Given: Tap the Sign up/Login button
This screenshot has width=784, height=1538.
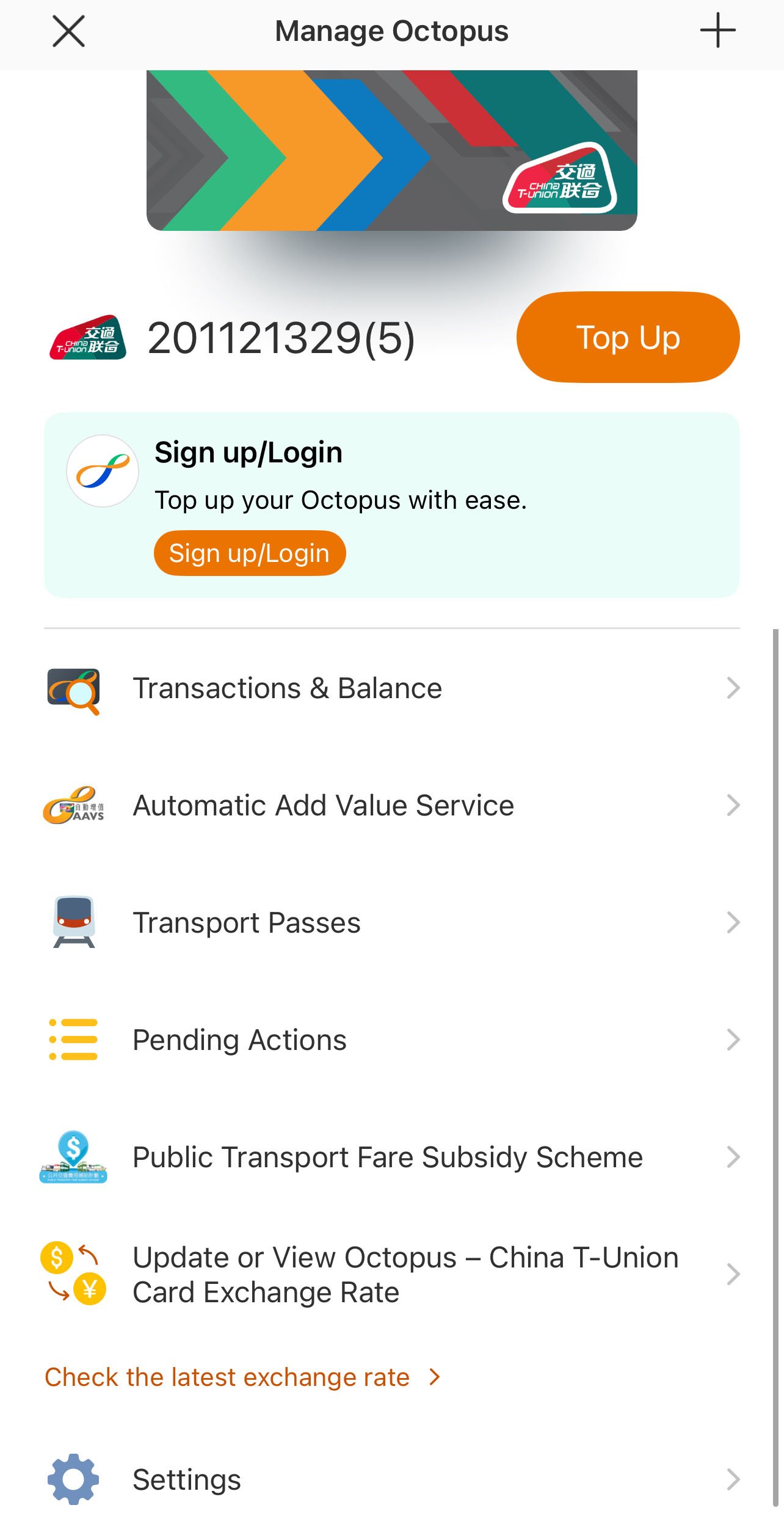Looking at the screenshot, I should (249, 553).
